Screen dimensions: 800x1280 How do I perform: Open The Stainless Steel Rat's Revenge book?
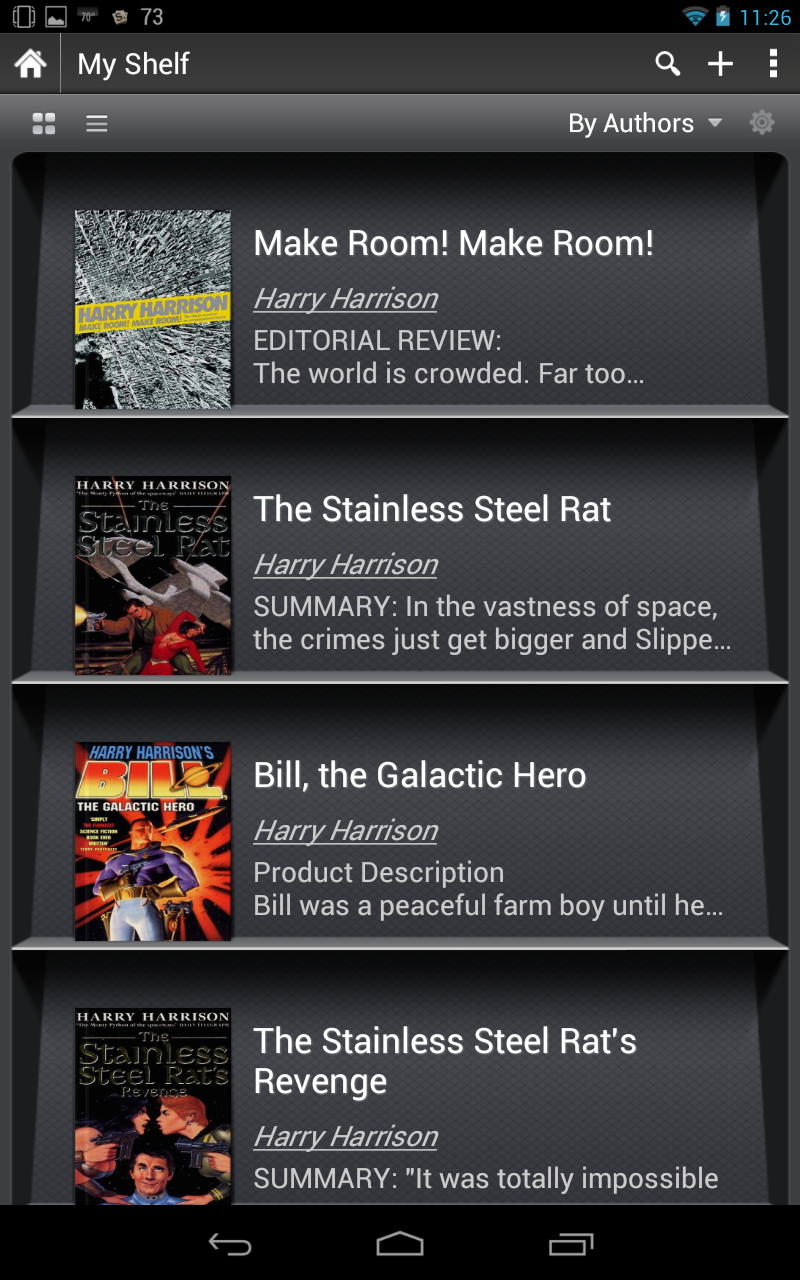pyautogui.click(x=445, y=1060)
